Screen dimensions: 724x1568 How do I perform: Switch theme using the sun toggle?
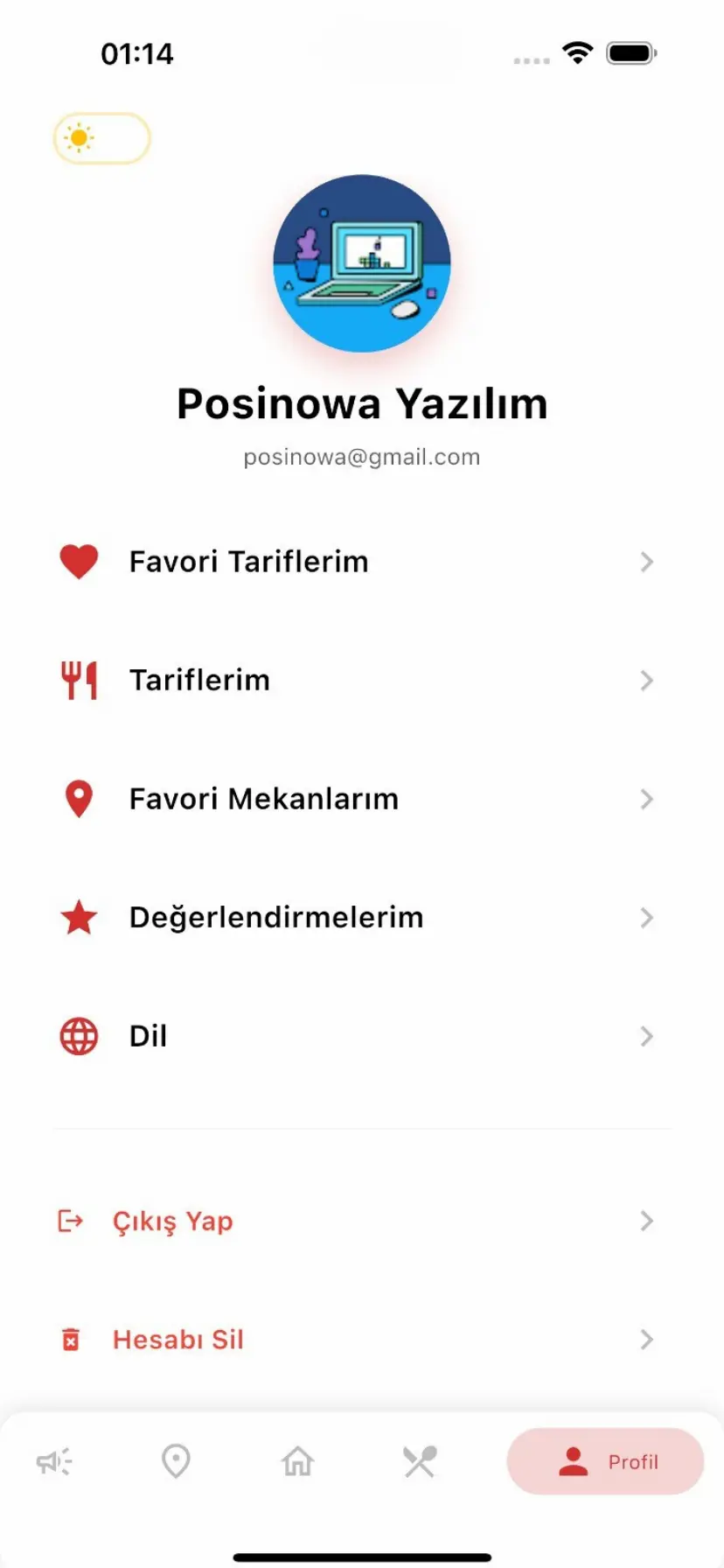point(101,137)
